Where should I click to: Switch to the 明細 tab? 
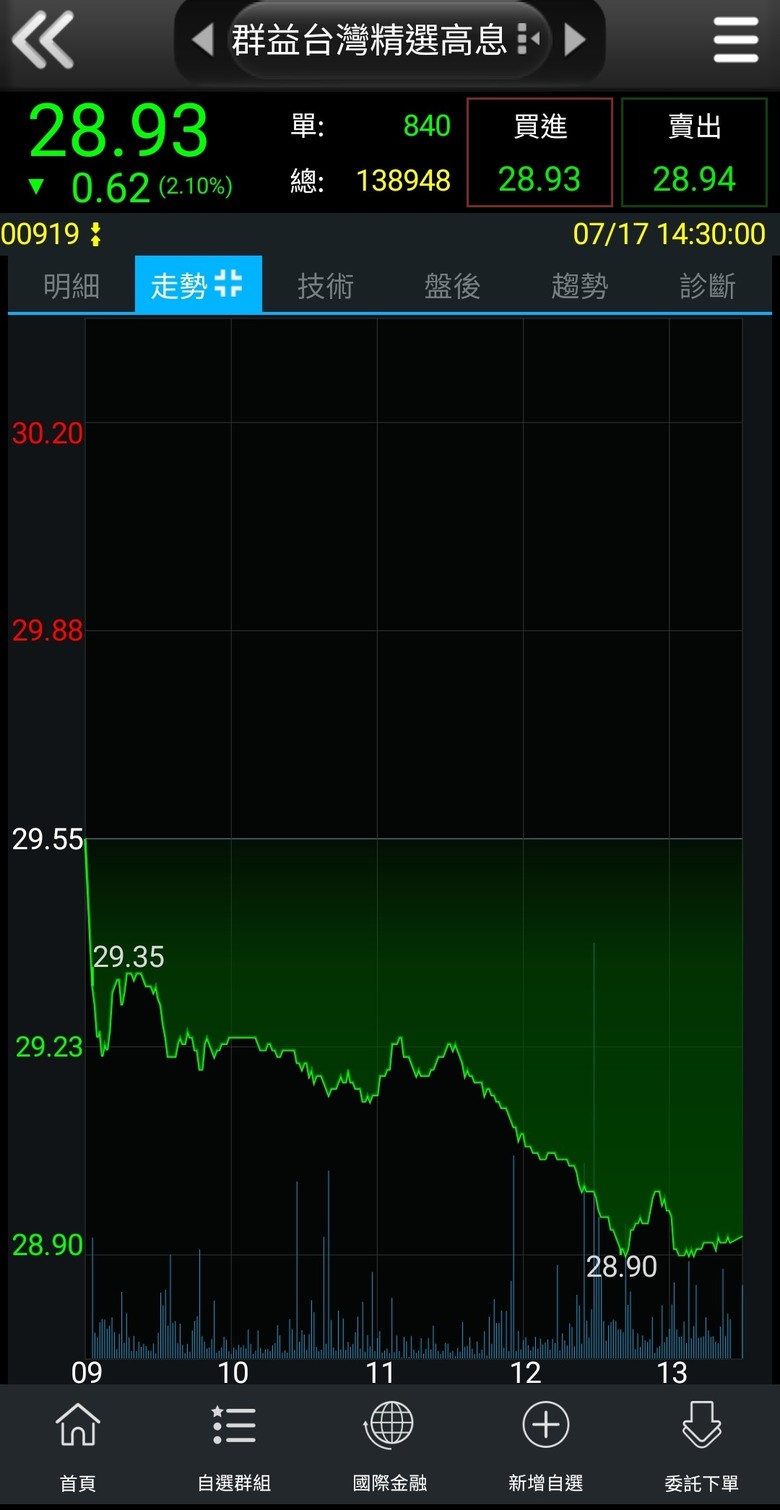pyautogui.click(x=71, y=286)
